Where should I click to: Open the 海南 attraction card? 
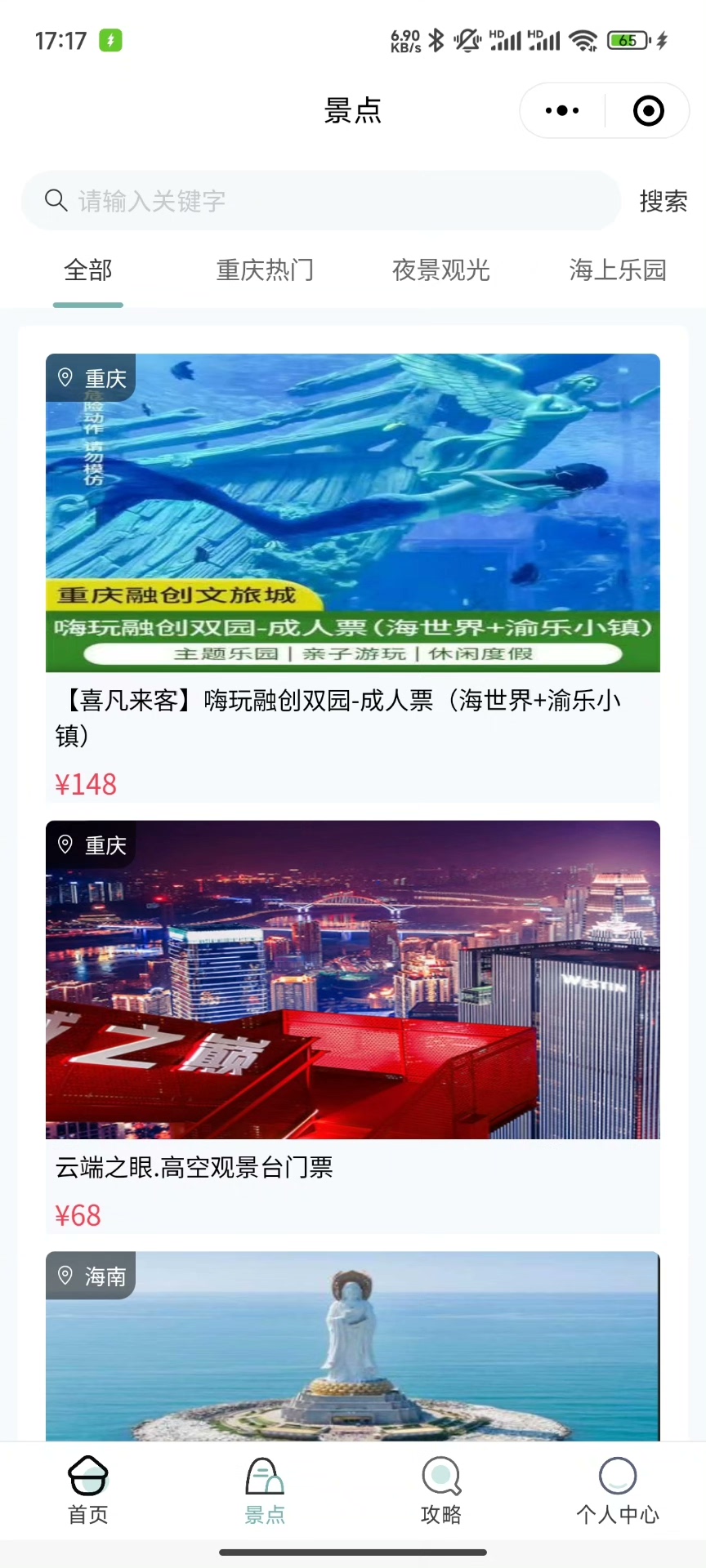(353, 1347)
